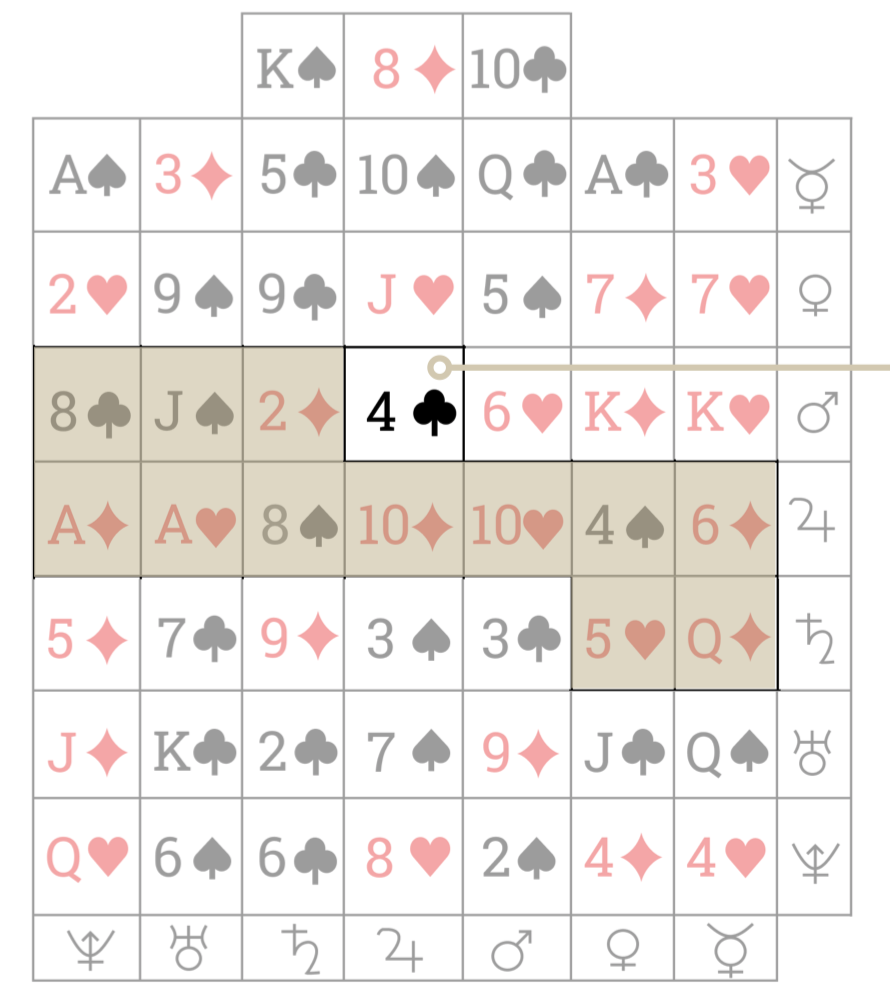The image size is (890, 1008).
Task: Tap the 2 of hearts card
Action: point(87,291)
